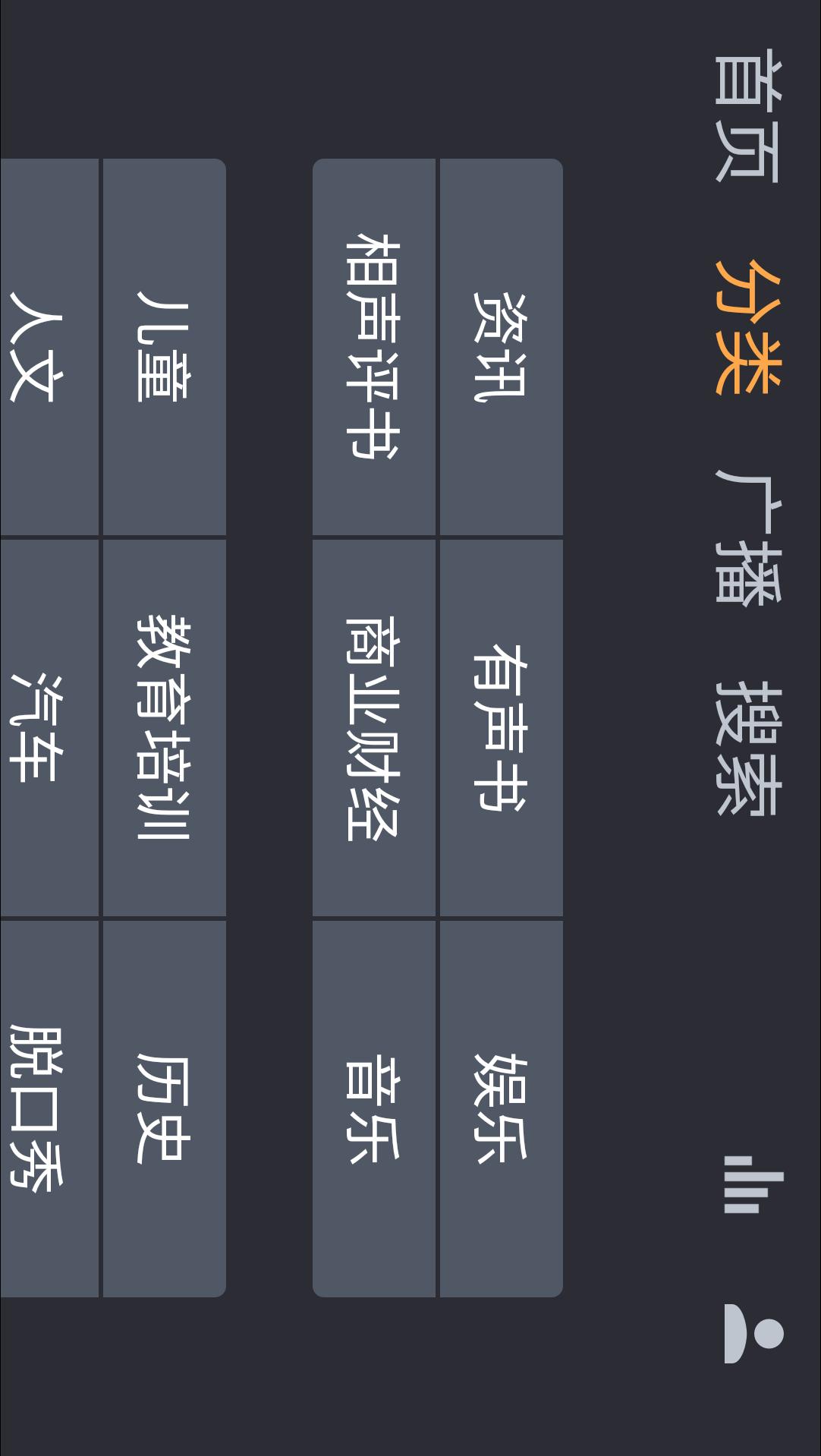
Task: Open the 儿童 category
Action: pyautogui.click(x=164, y=347)
